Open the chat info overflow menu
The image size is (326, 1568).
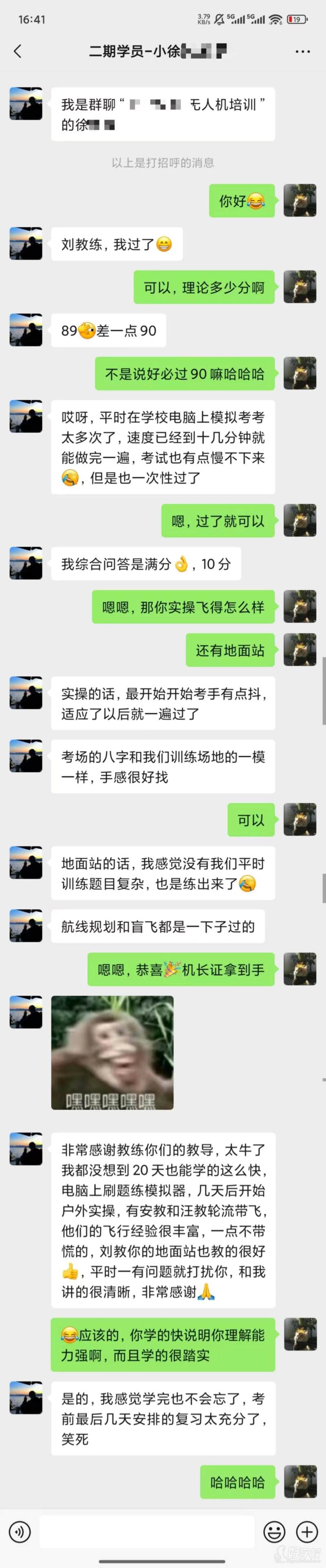click(302, 52)
